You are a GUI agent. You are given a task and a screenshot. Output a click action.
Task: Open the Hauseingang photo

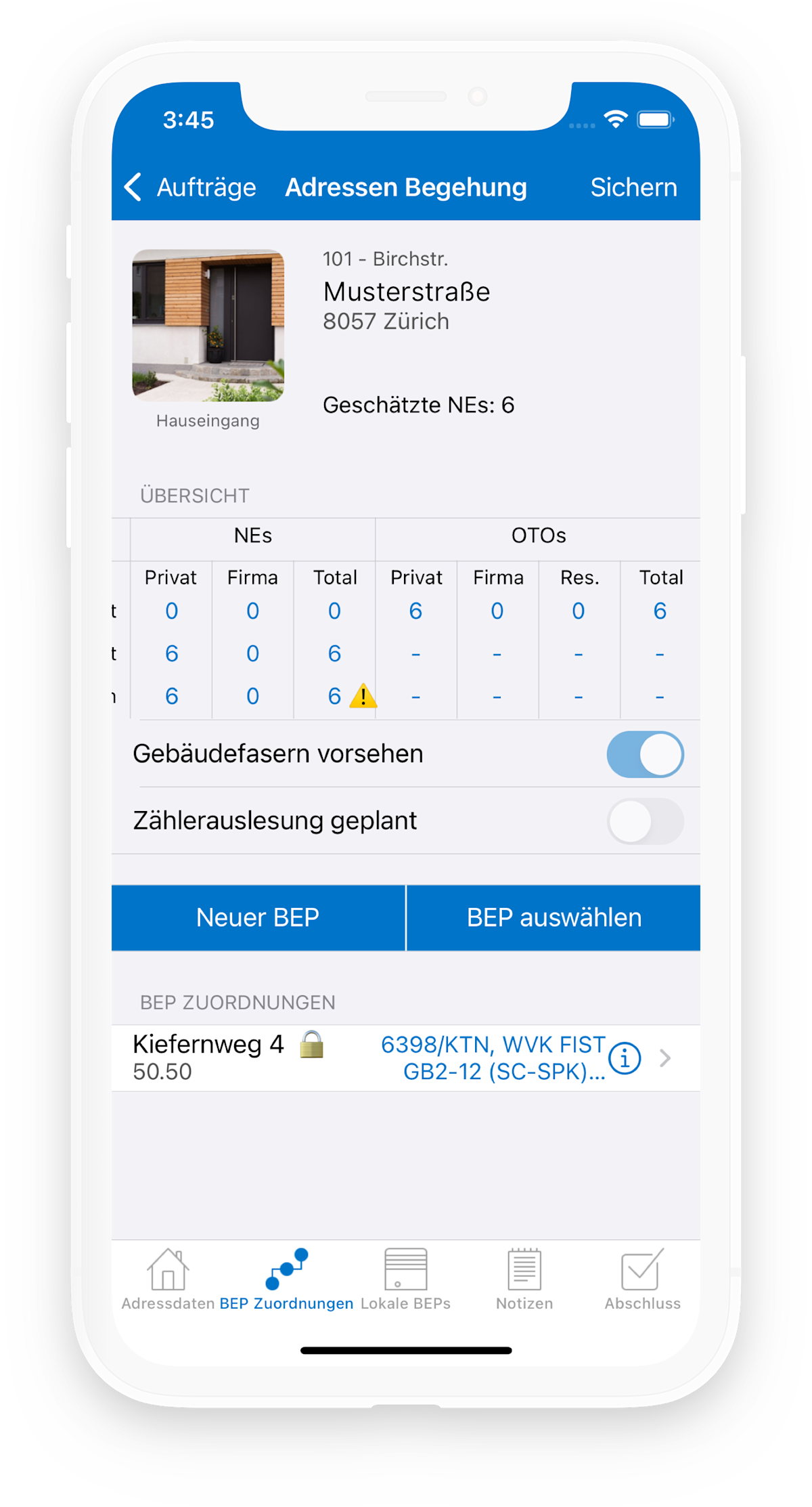coord(208,326)
